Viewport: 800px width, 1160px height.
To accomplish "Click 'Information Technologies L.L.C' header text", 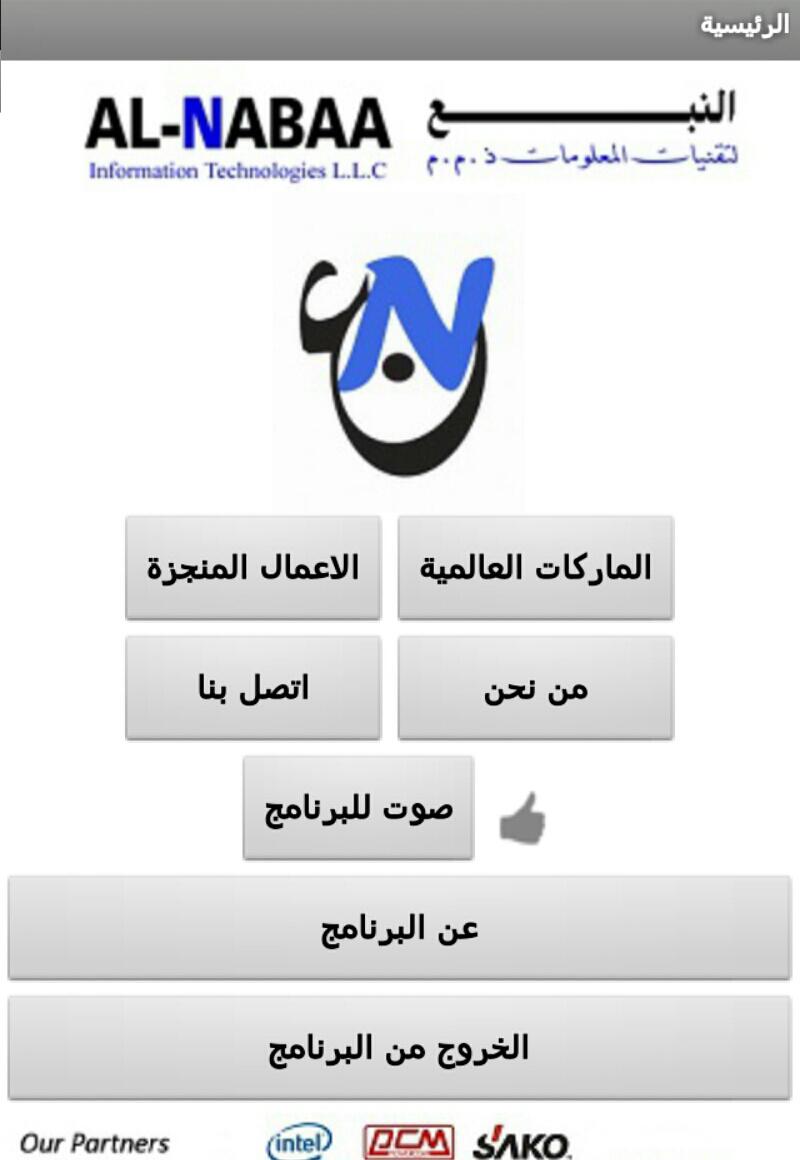I will coord(240,170).
